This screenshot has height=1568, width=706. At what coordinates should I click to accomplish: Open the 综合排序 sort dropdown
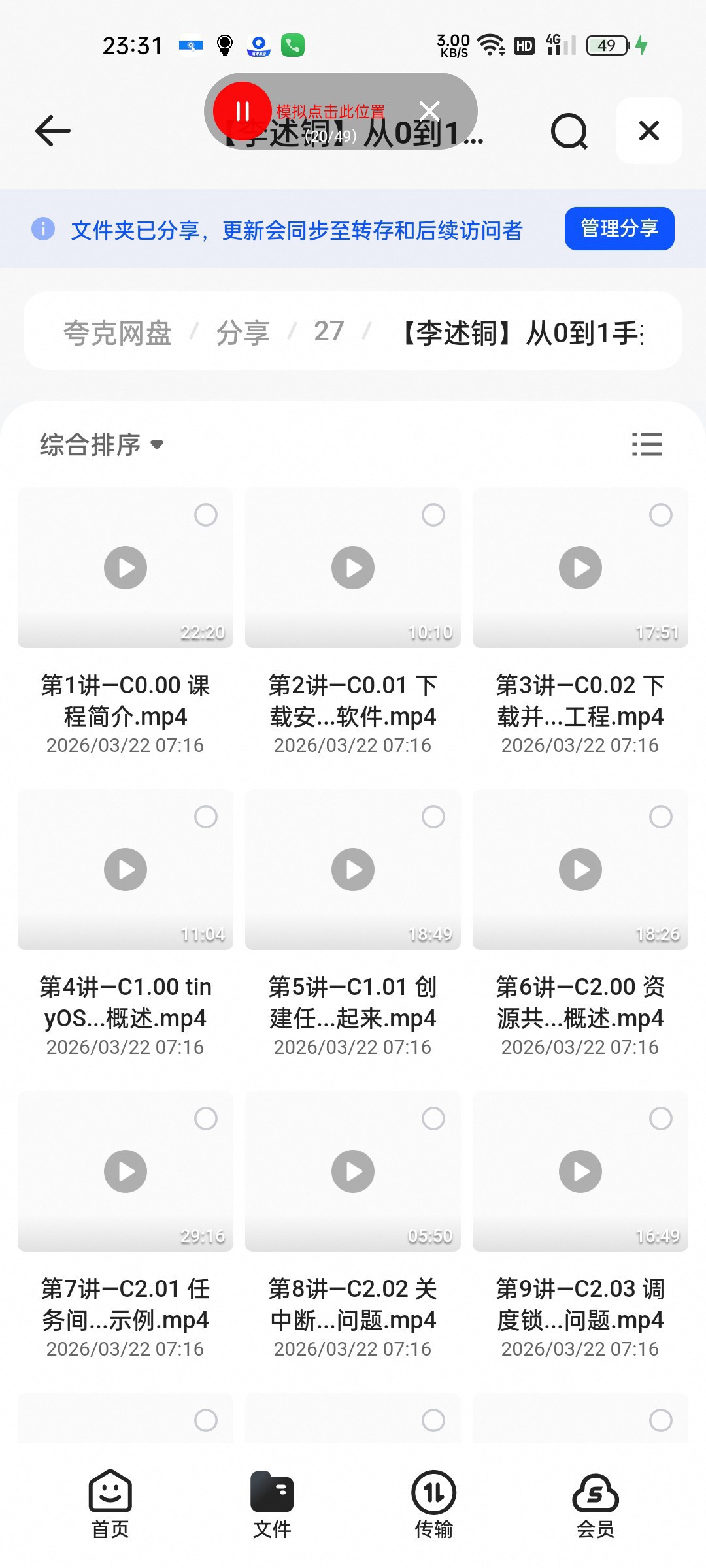tap(101, 445)
